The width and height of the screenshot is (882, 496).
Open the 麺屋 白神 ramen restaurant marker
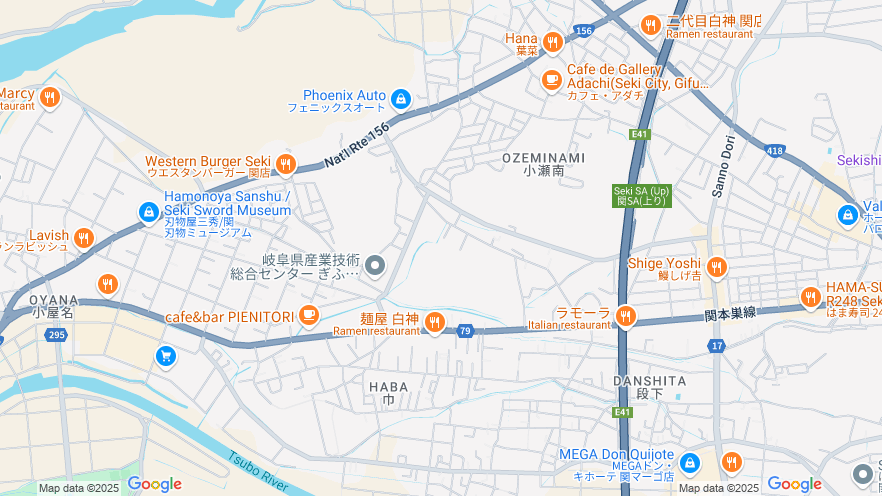coord(434,321)
